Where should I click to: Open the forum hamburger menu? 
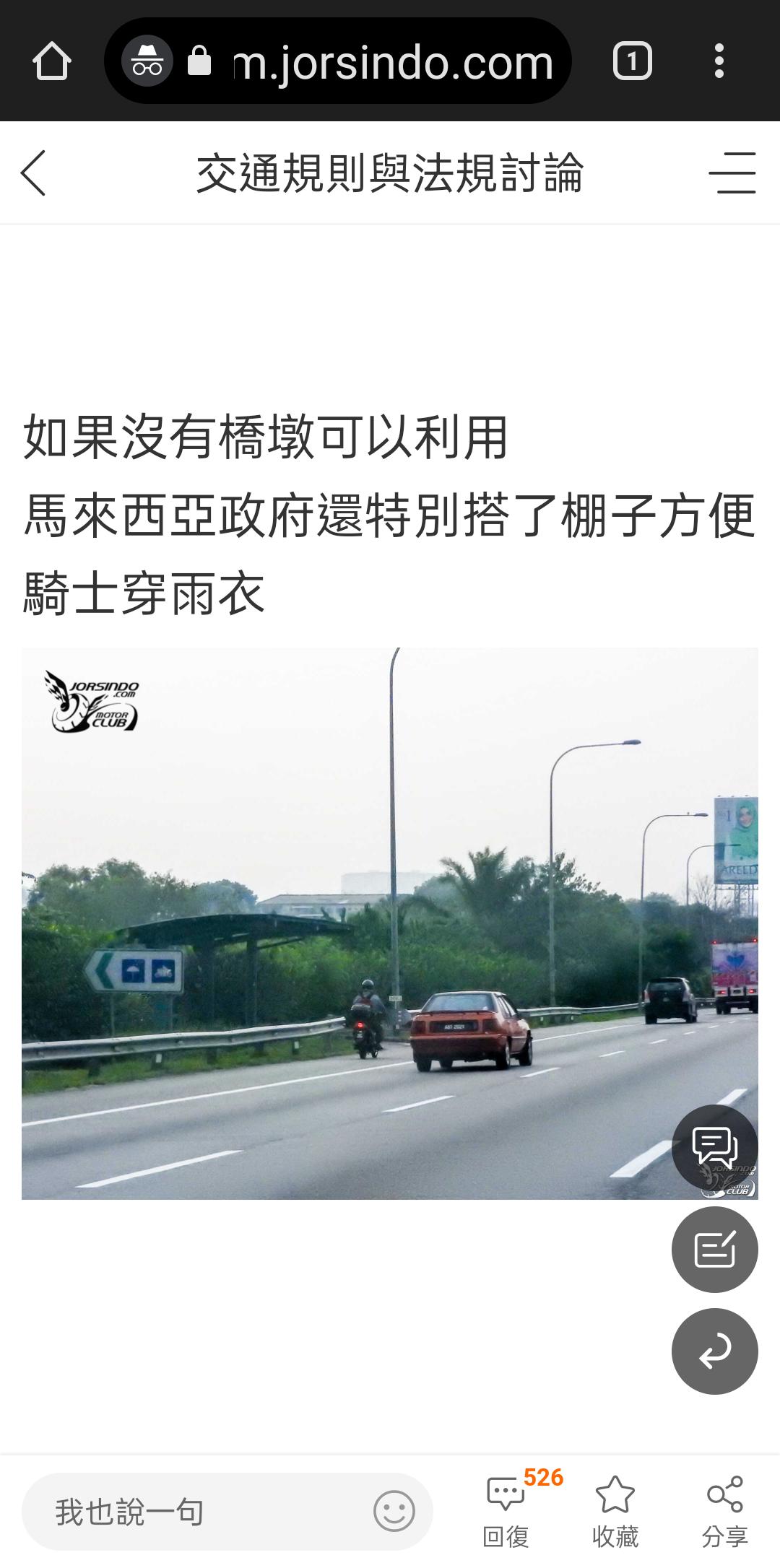(x=732, y=173)
